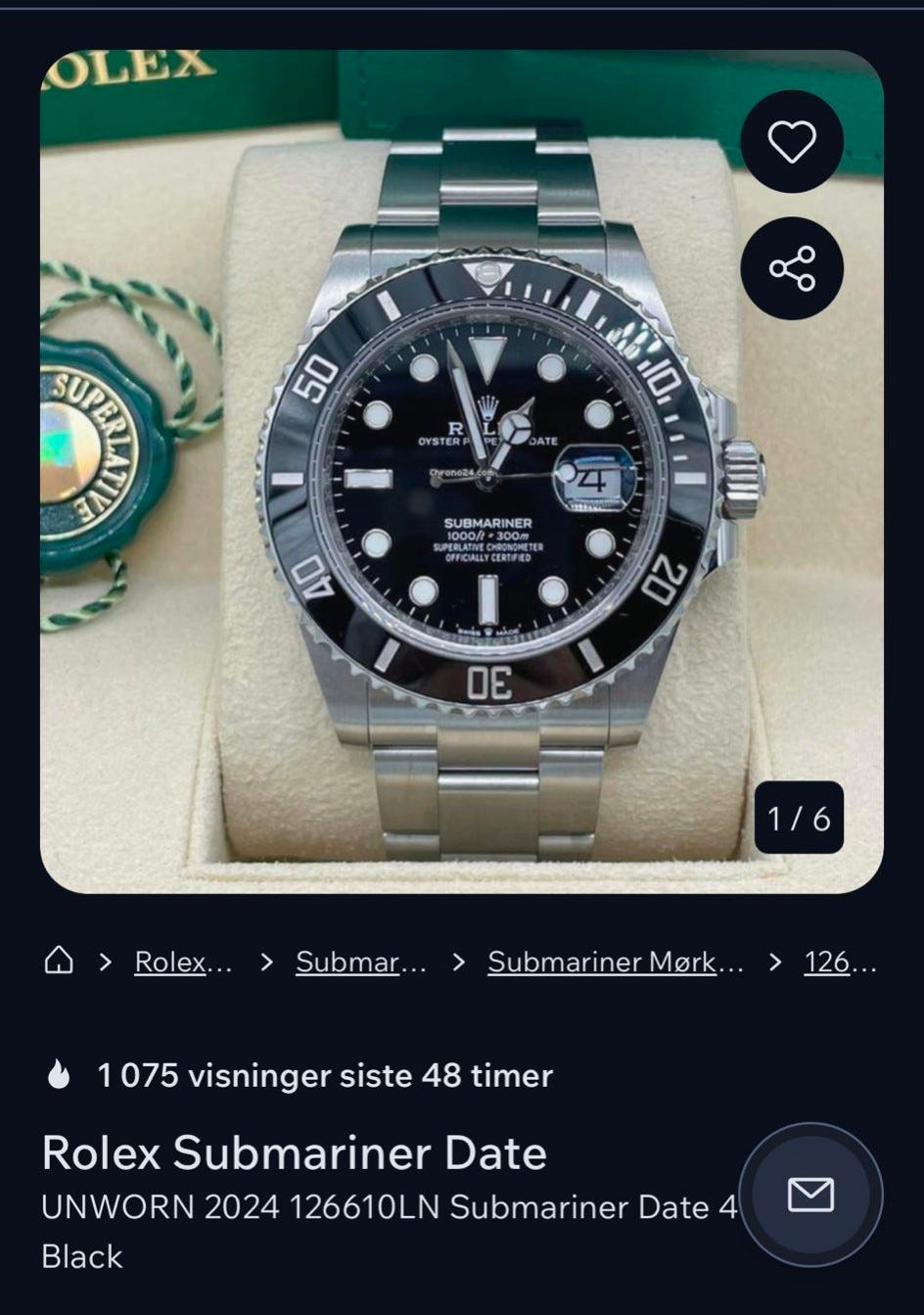Open the "126..." reference breadcrumb
The image size is (924, 1315).
click(x=838, y=963)
